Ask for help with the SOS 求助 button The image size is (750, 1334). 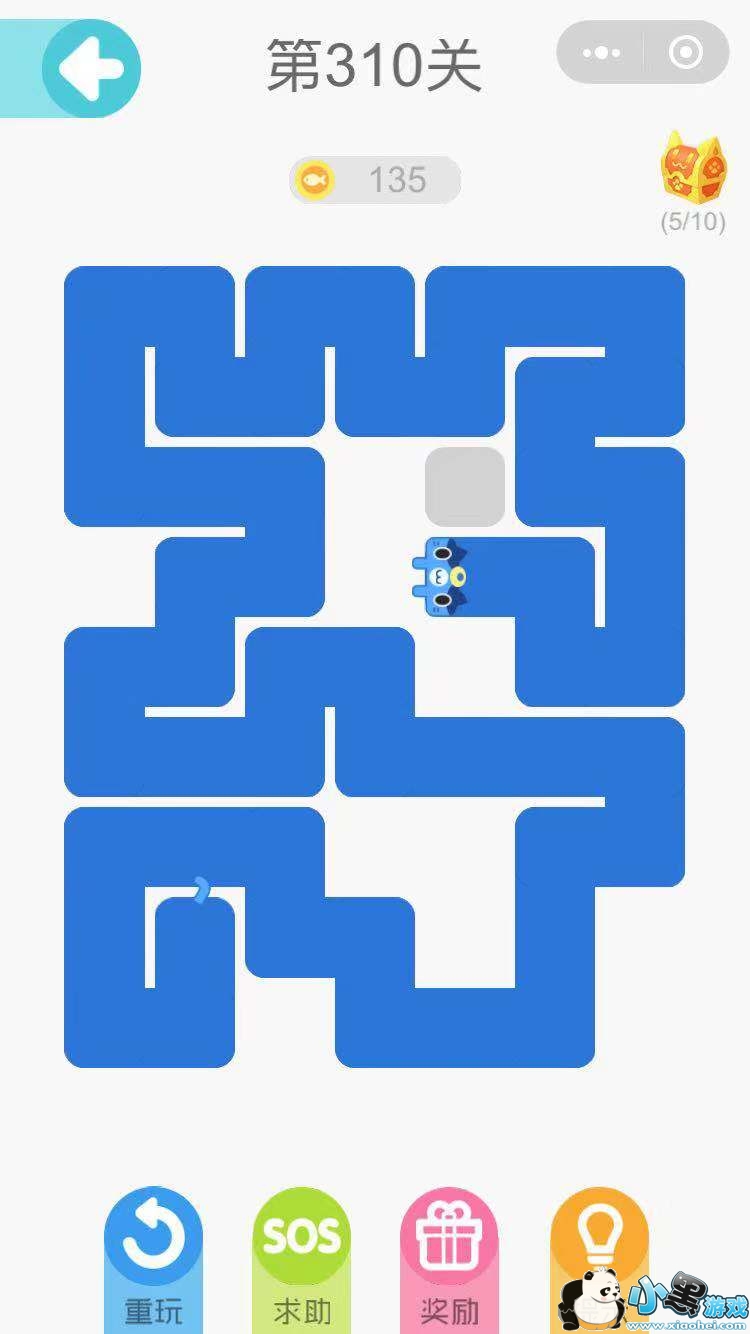tap(301, 1260)
